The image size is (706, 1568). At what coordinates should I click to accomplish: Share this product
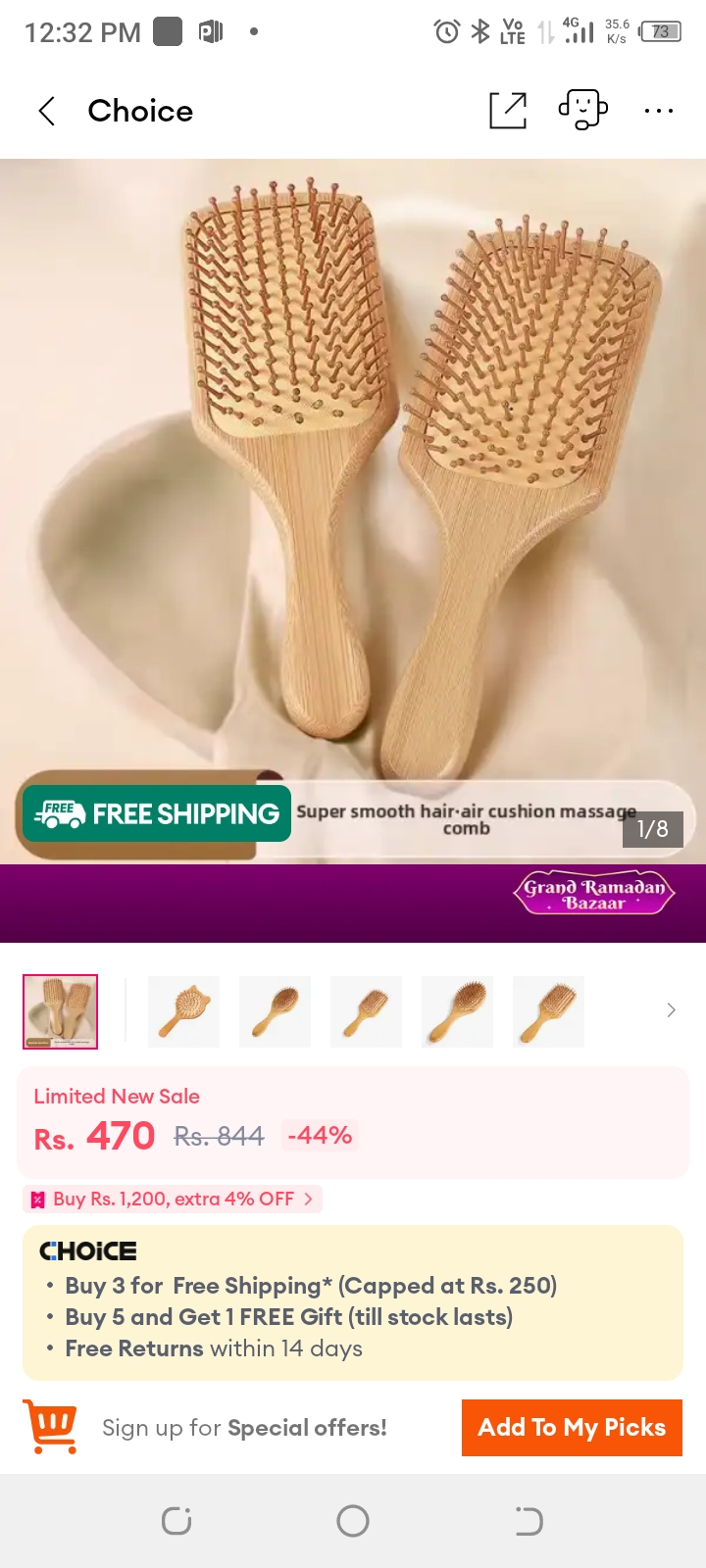click(508, 111)
